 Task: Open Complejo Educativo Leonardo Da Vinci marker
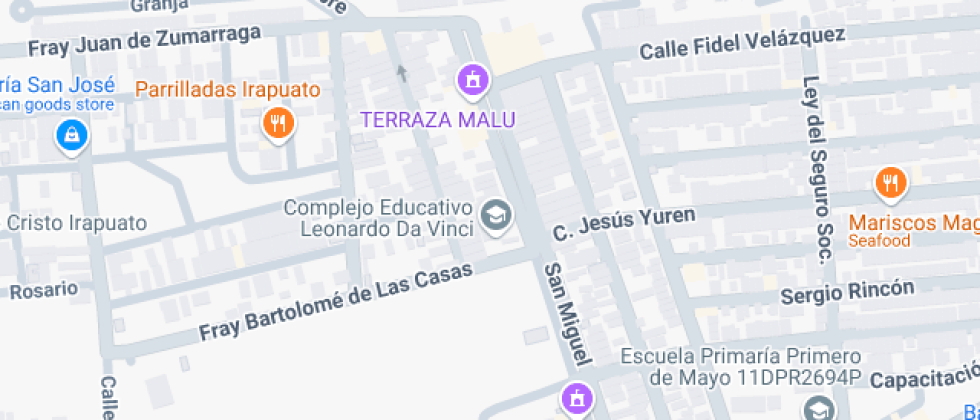(496, 214)
